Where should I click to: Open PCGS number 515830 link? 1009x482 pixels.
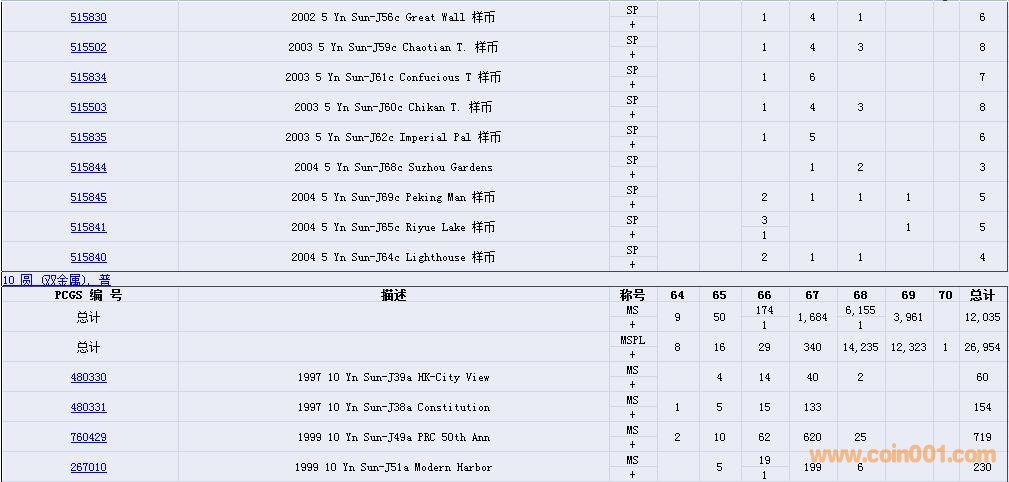tap(88, 18)
